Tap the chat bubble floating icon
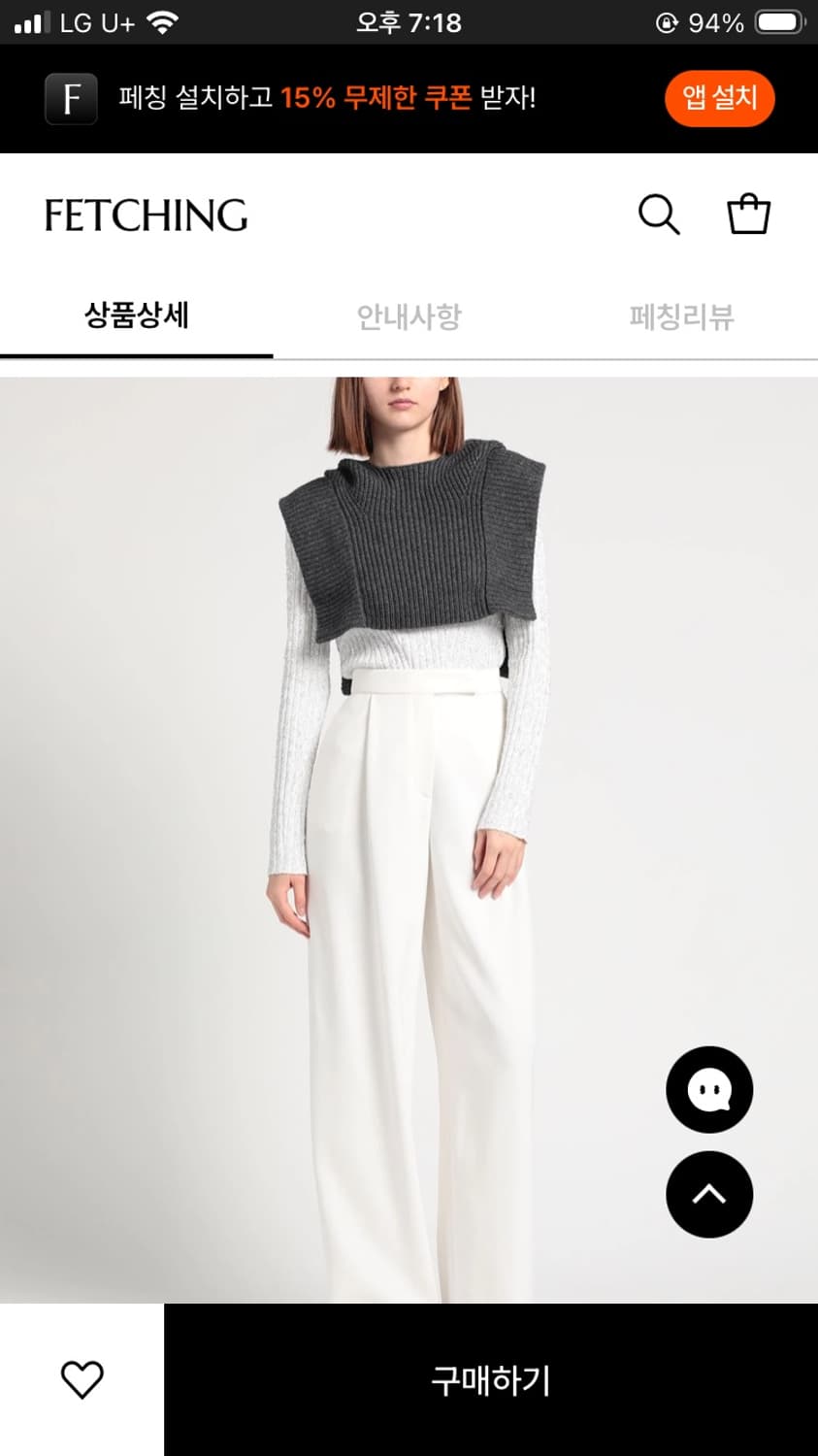 click(x=709, y=1089)
